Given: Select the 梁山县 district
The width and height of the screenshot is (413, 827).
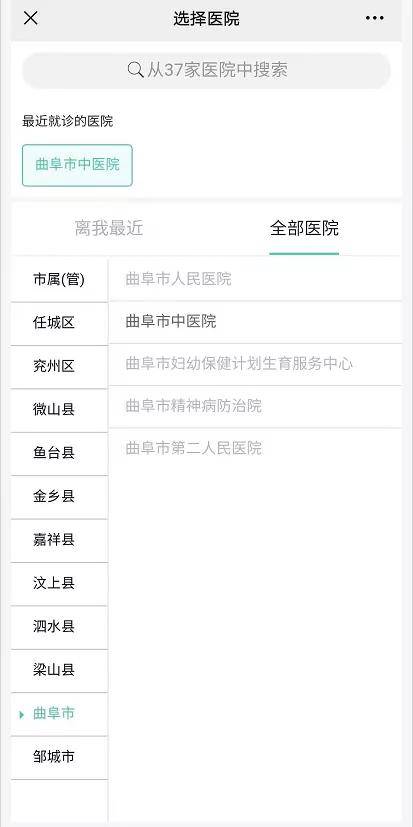Looking at the screenshot, I should (x=59, y=670).
